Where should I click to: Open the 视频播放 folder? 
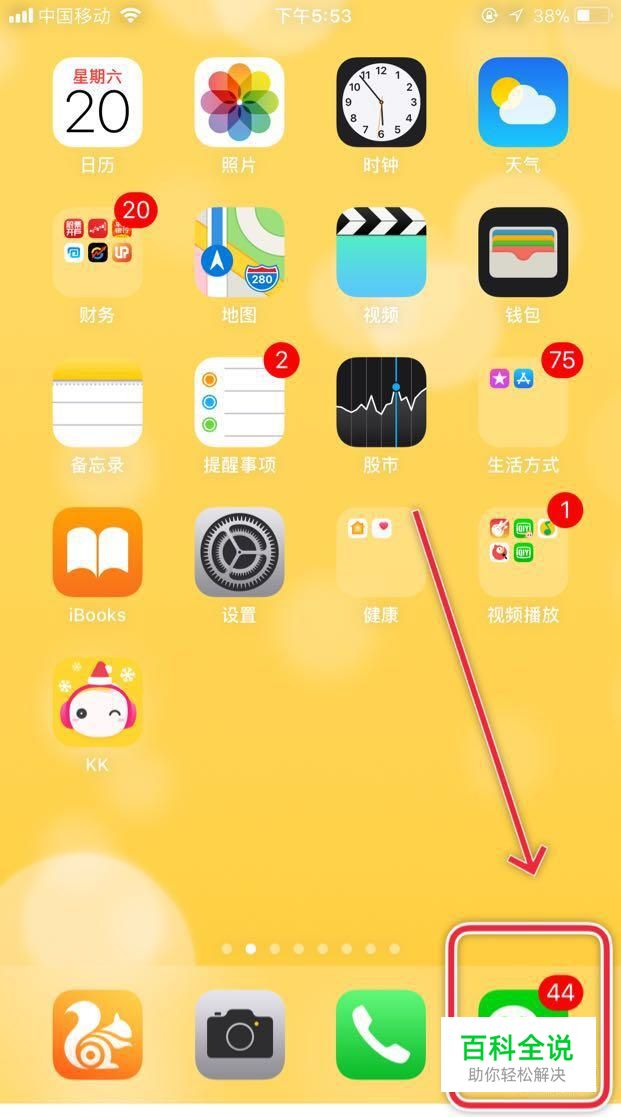click(x=523, y=552)
